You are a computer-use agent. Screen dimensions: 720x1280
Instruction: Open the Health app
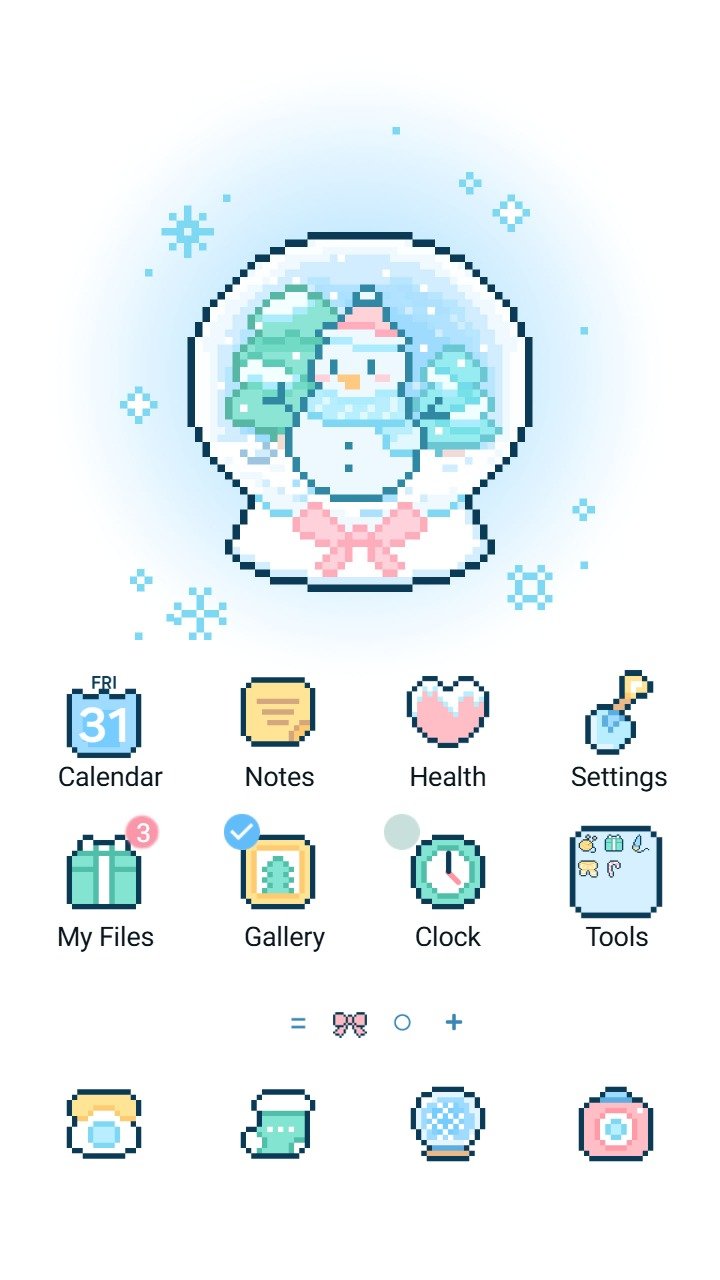click(447, 712)
